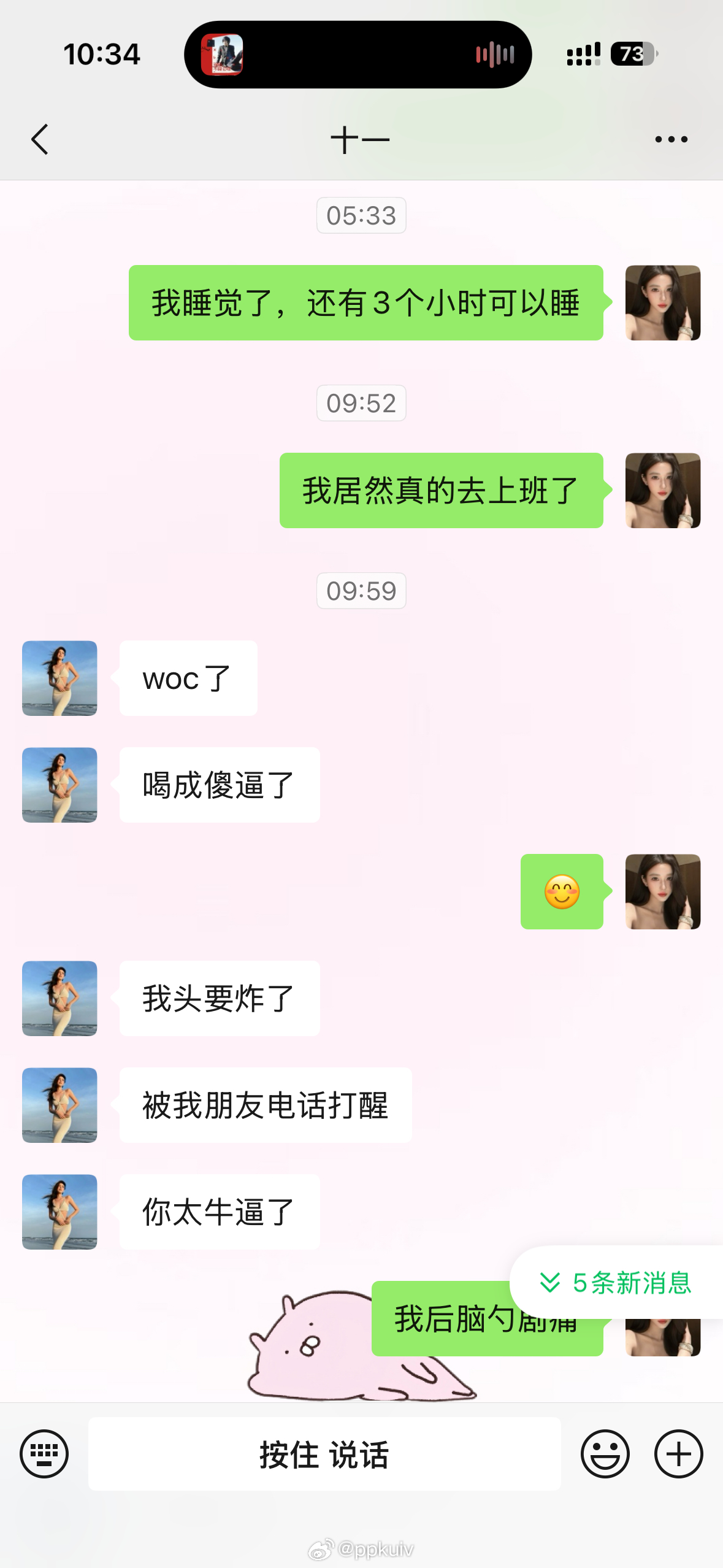Tap 十一's avatar beside 'woc 了'
The height and width of the screenshot is (1568, 723).
59,678
